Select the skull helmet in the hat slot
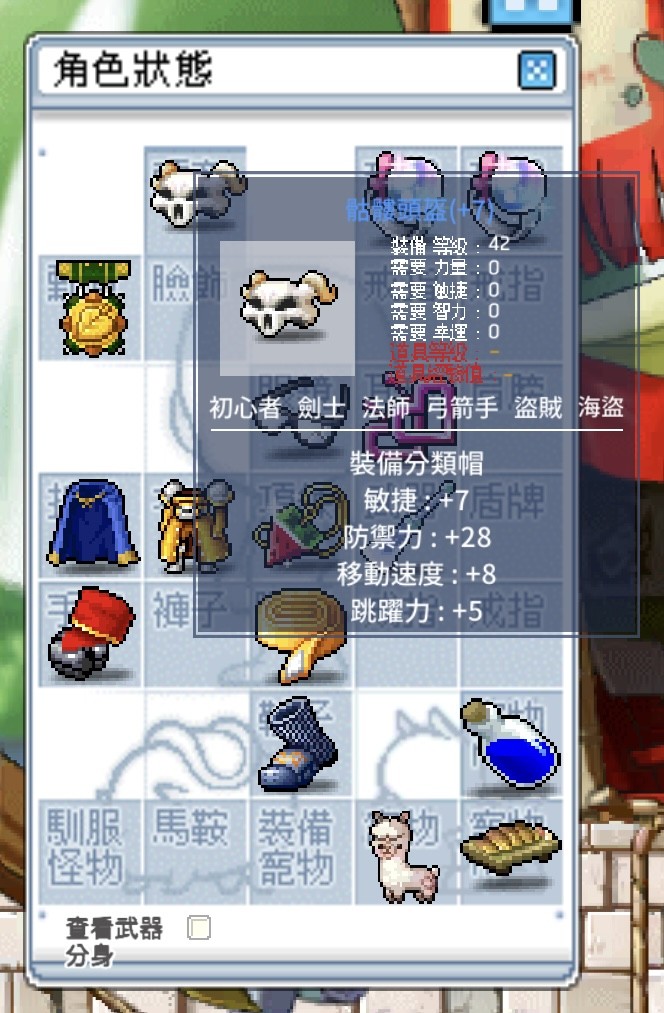 click(197, 195)
